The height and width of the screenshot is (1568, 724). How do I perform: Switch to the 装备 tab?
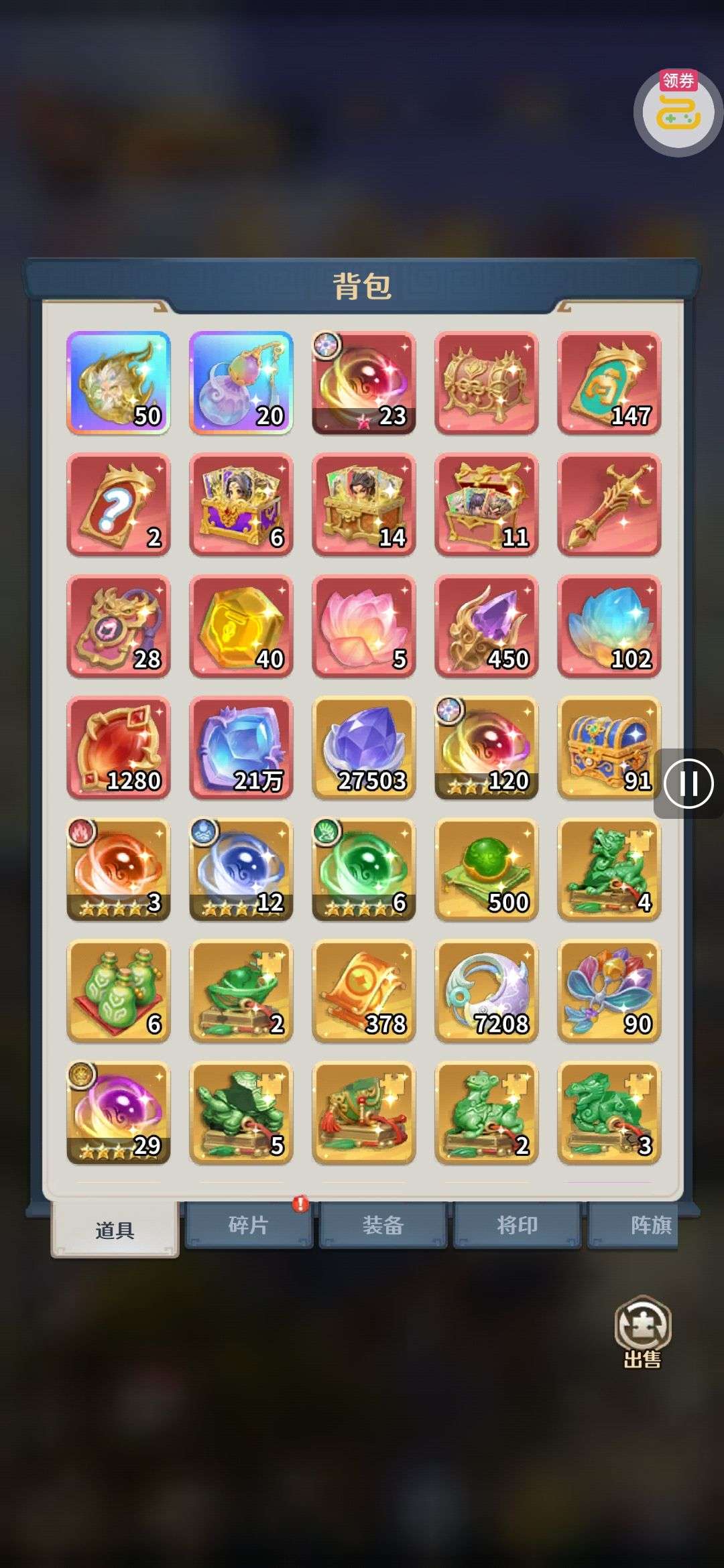(383, 1225)
